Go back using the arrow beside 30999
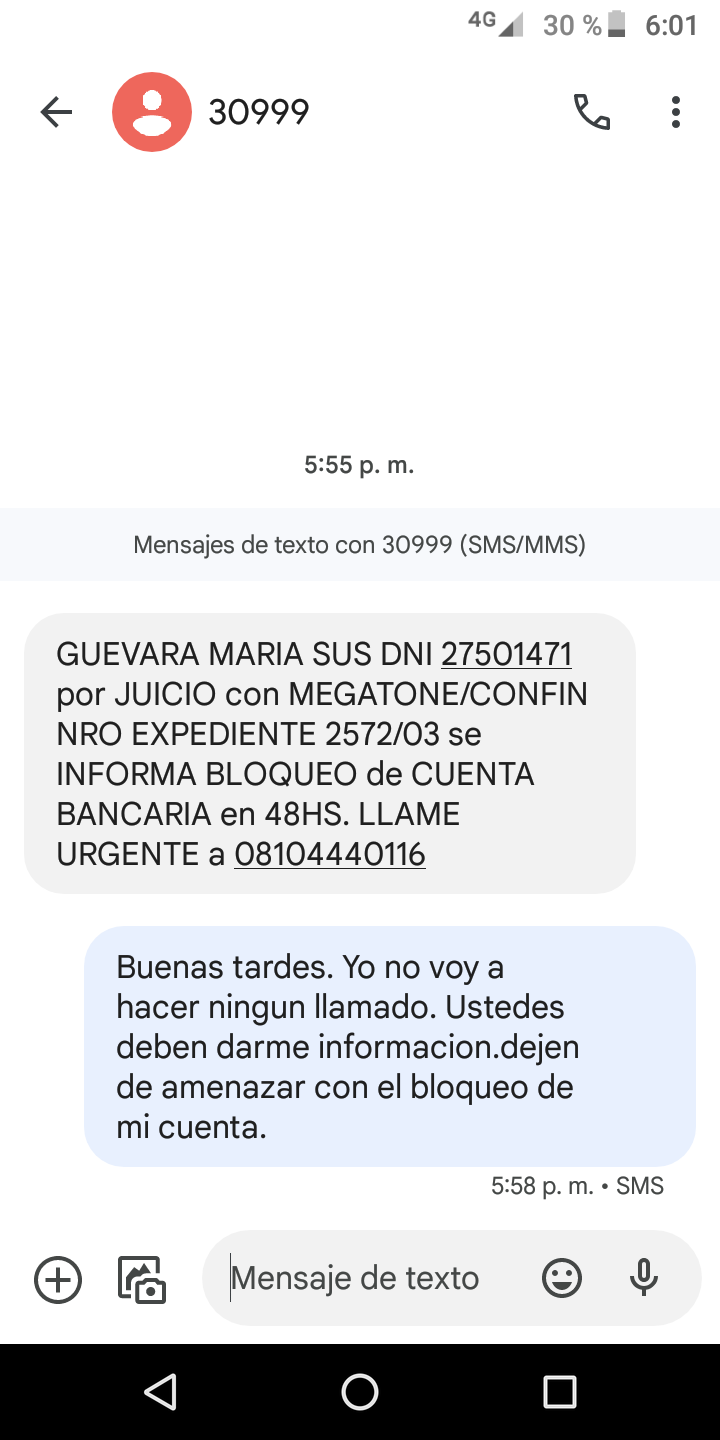The image size is (720, 1440). click(x=56, y=112)
